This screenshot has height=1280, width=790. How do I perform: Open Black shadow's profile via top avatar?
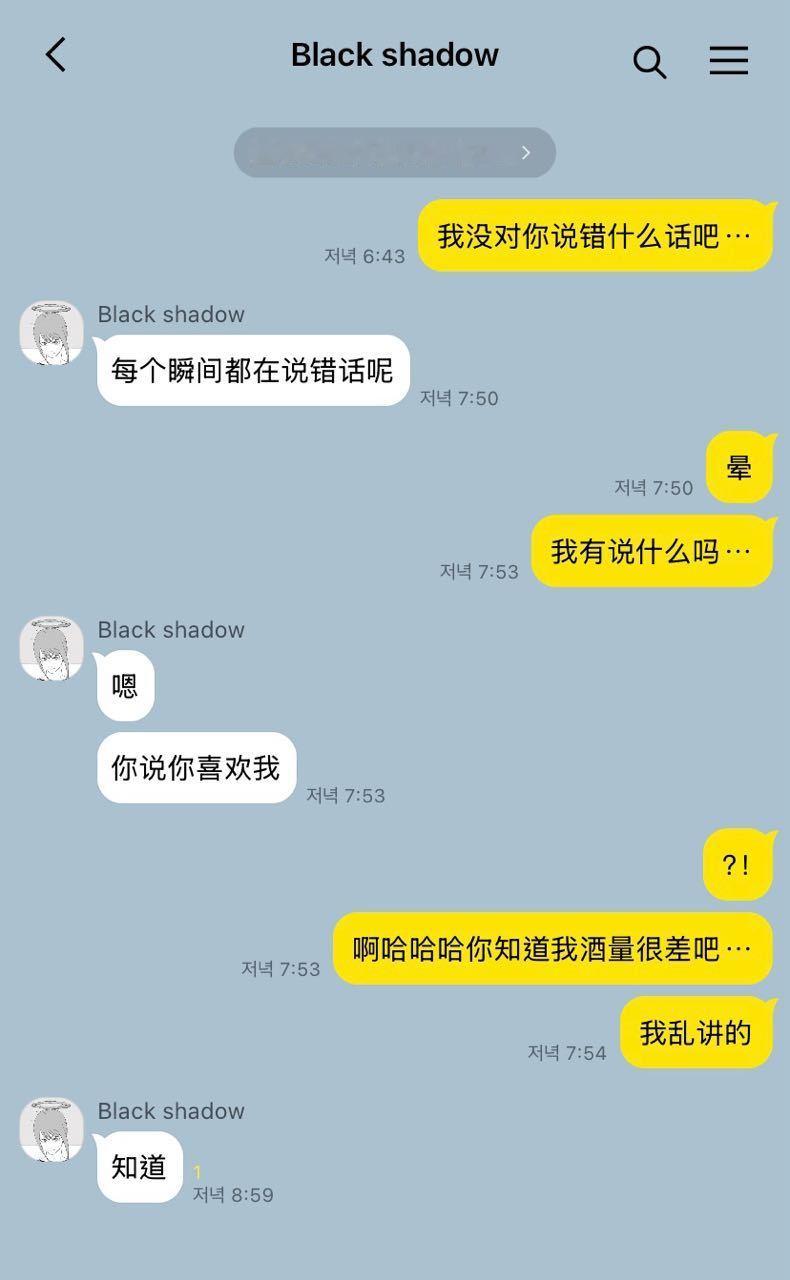(52, 332)
